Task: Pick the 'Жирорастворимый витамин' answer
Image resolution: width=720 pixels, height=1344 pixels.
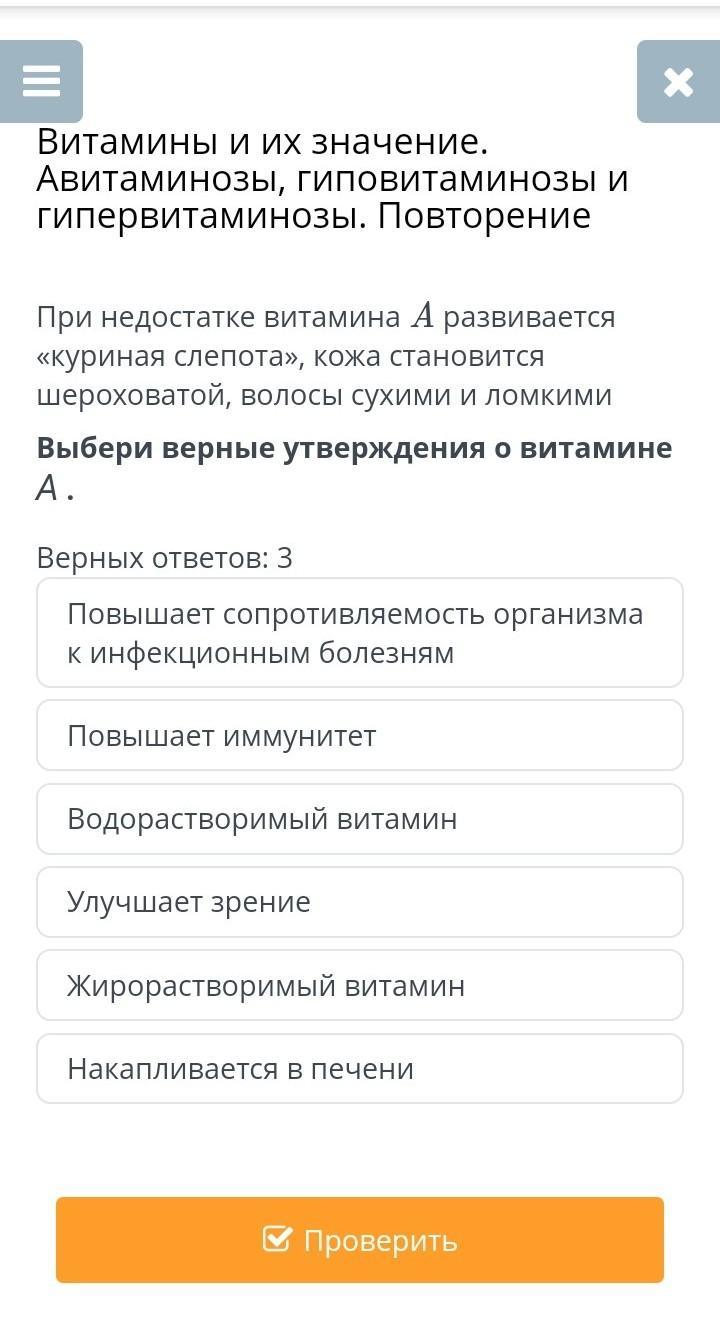Action: 360,985
